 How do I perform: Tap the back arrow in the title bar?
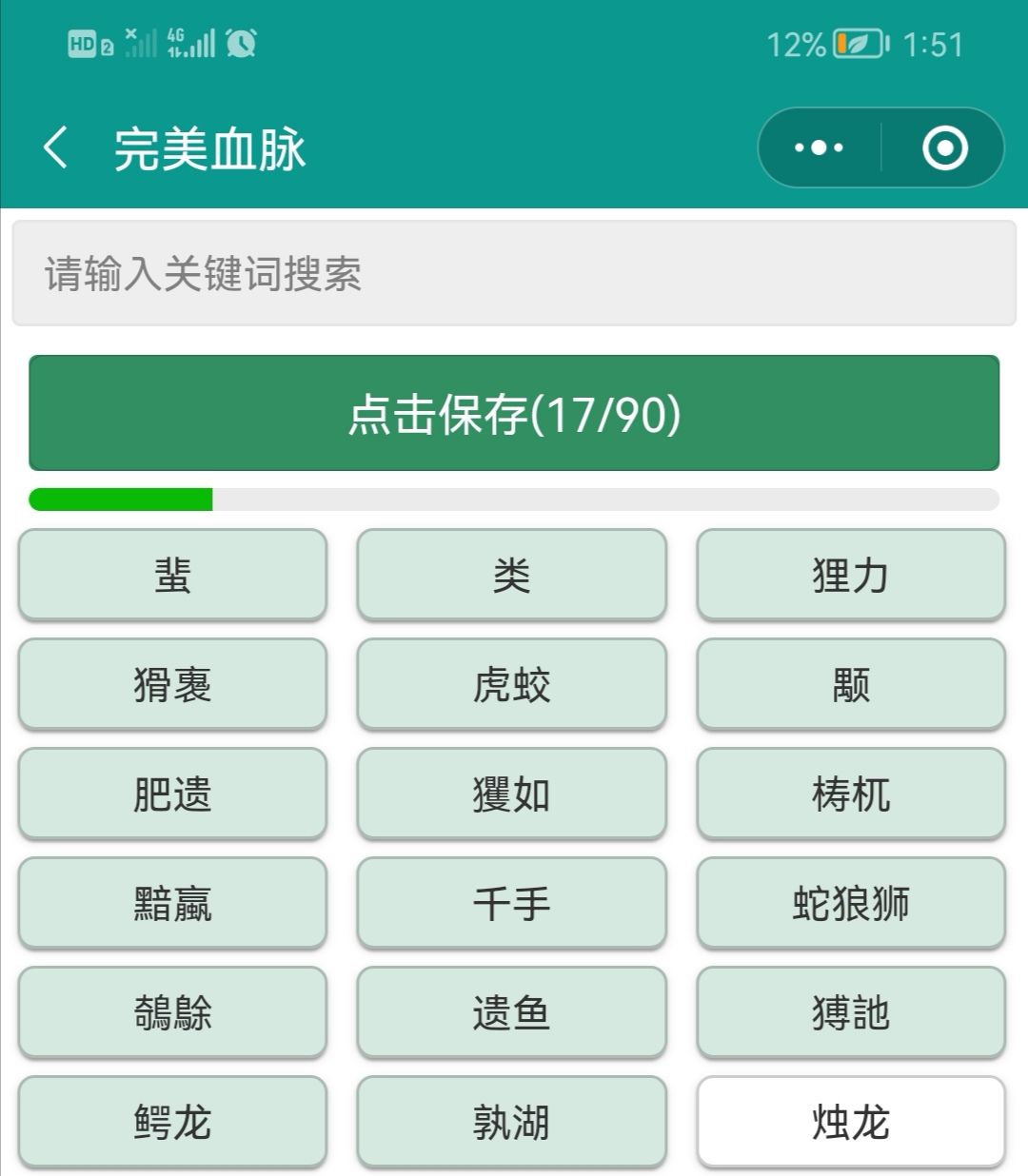(54, 147)
